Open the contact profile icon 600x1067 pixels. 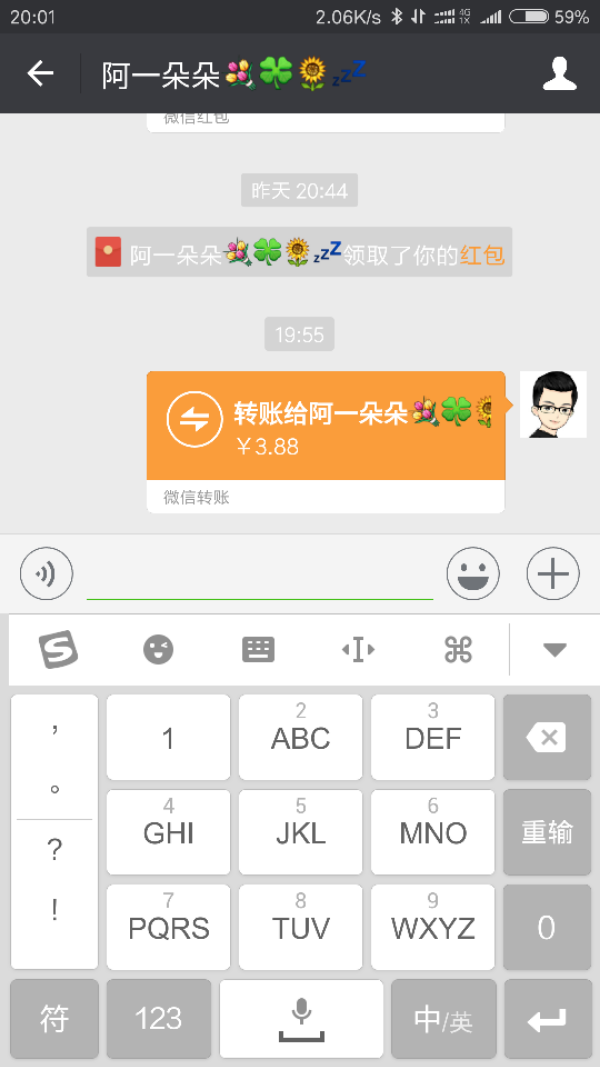[x=559, y=73]
